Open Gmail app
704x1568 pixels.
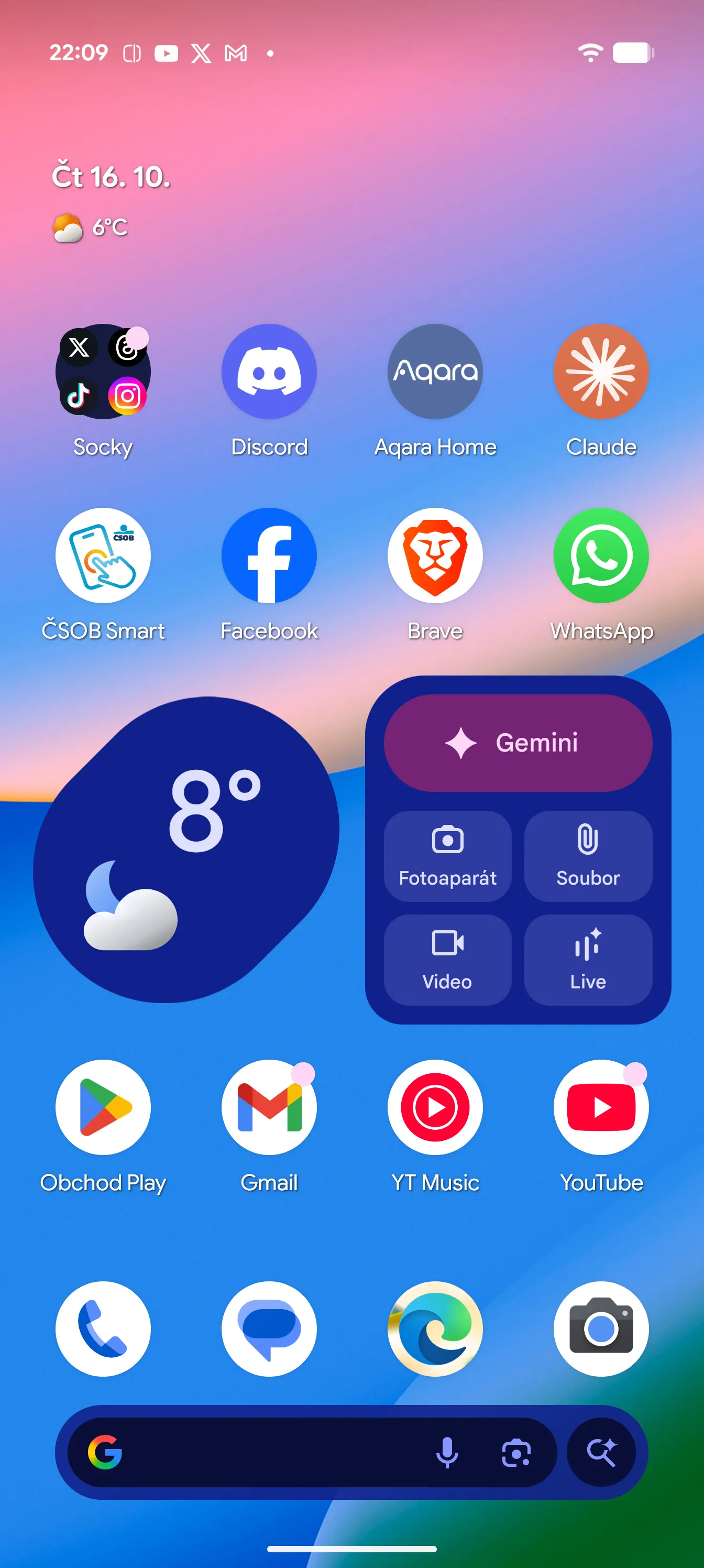click(269, 1107)
